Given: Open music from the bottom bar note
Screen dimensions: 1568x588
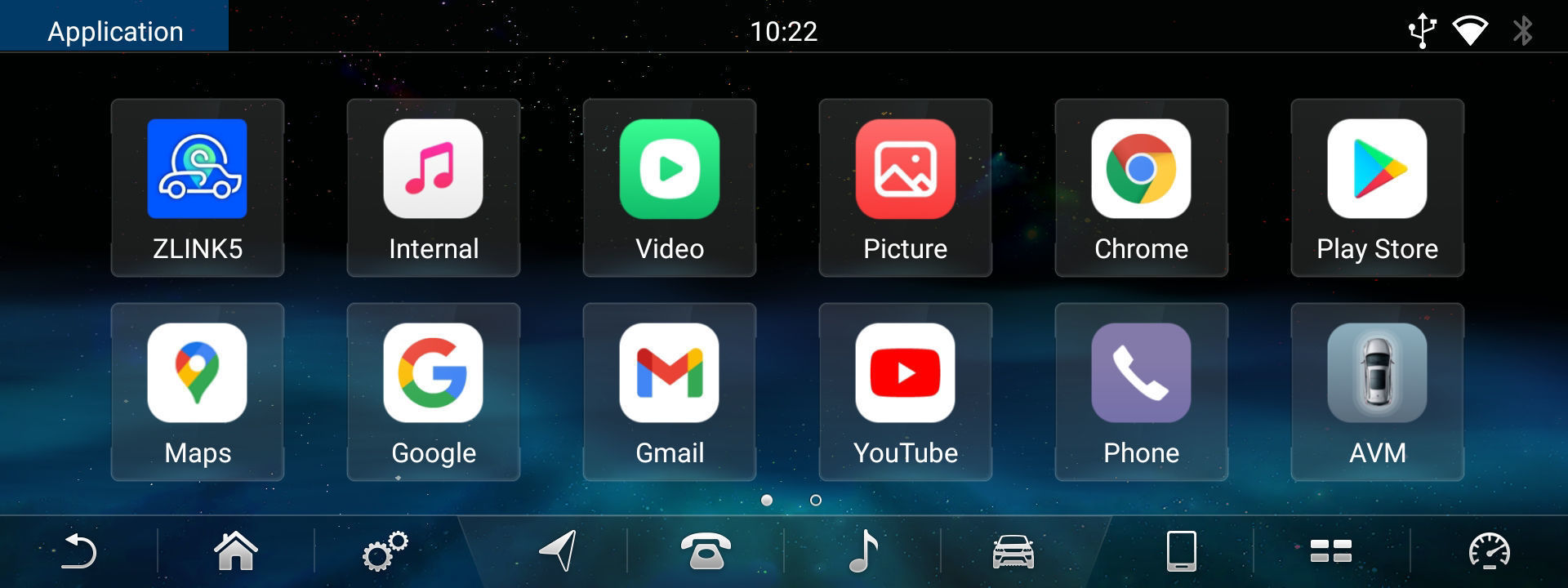Looking at the screenshot, I should [863, 551].
